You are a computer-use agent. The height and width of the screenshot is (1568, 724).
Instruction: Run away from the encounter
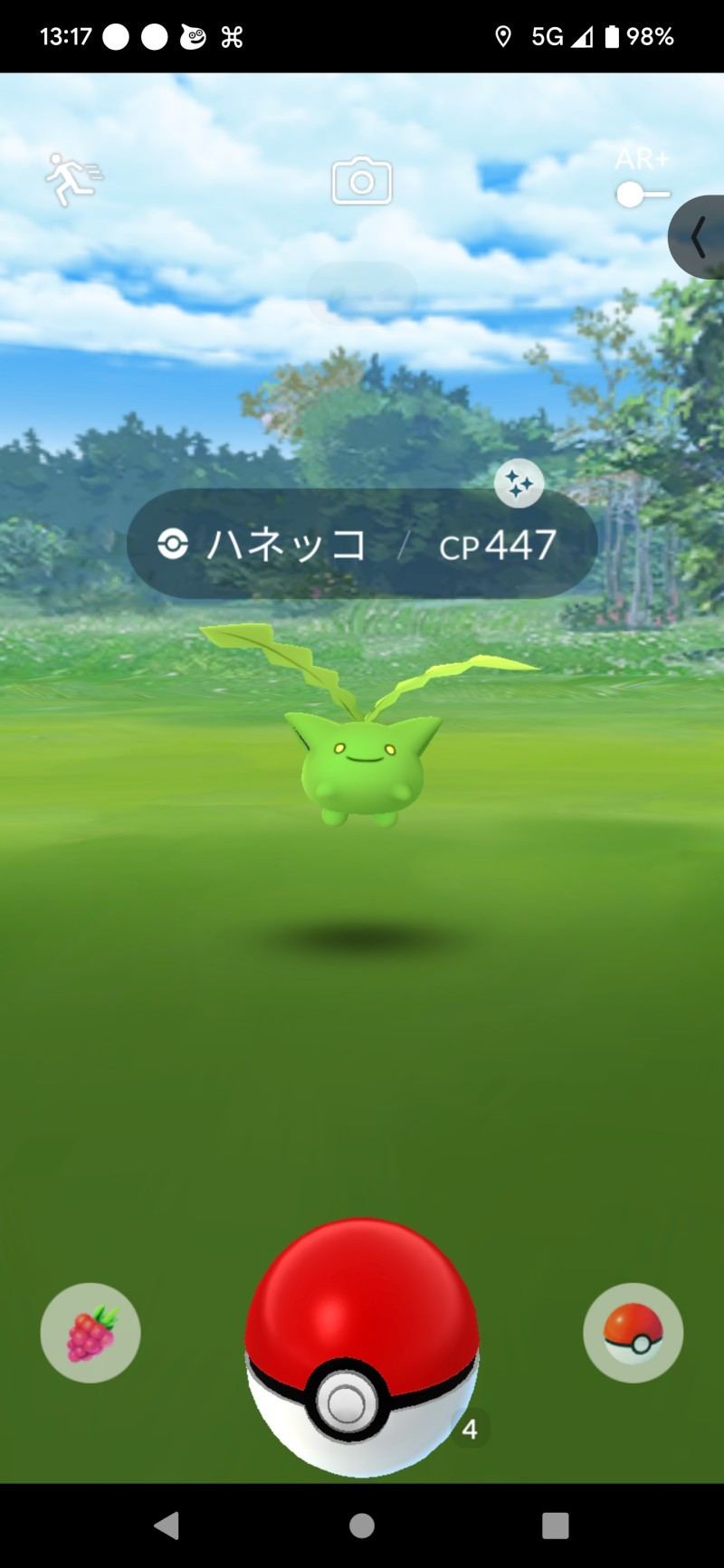tap(73, 179)
